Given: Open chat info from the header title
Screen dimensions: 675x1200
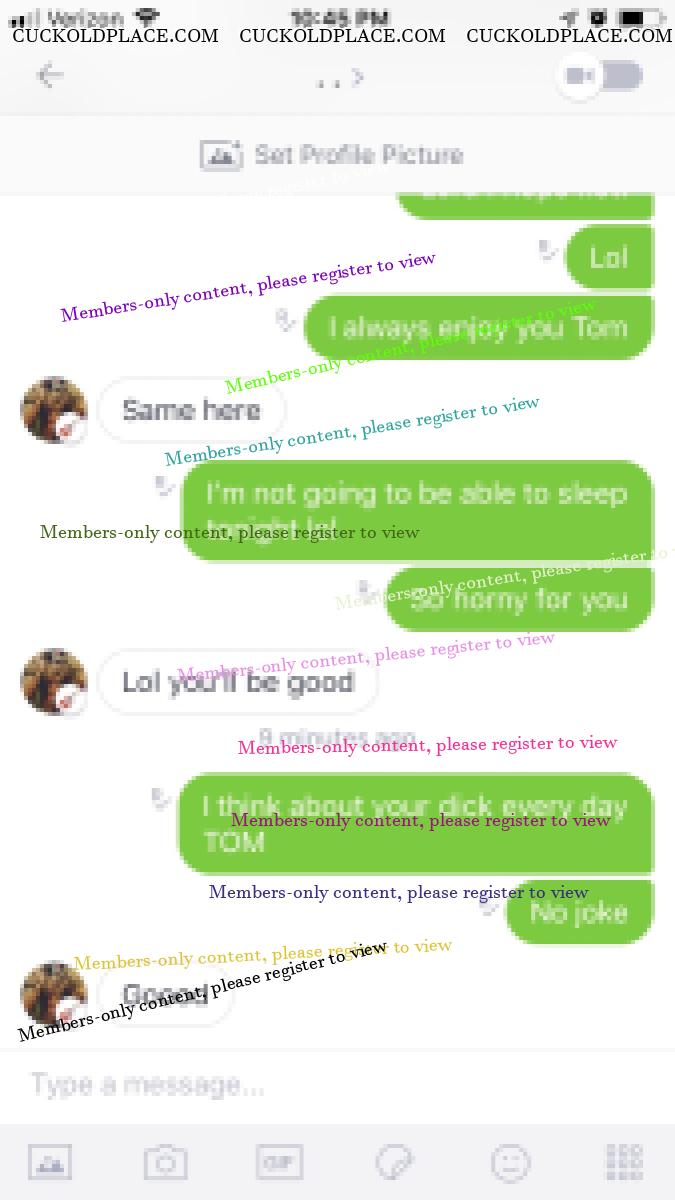Looking at the screenshot, I should point(340,78).
